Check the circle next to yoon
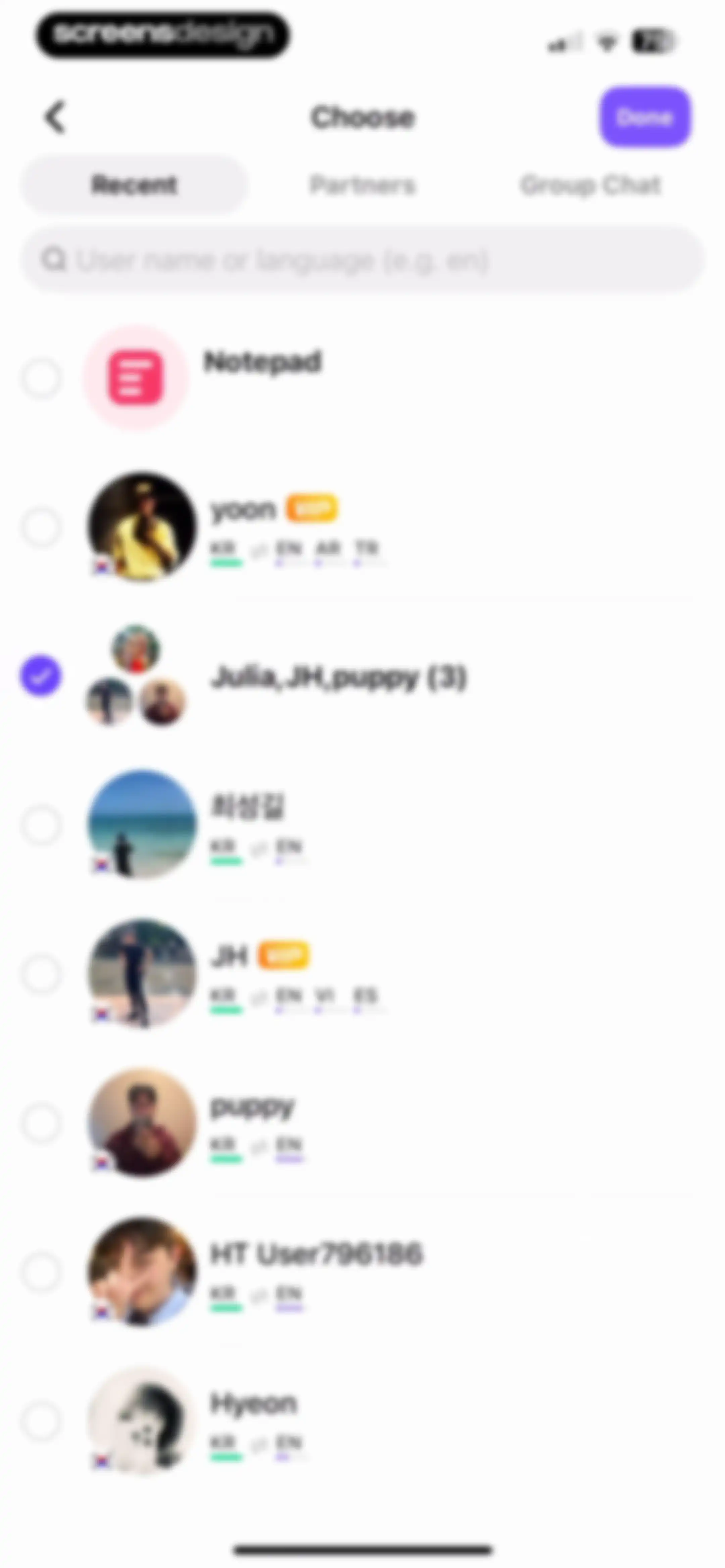The width and height of the screenshot is (725, 1568). pos(41,526)
